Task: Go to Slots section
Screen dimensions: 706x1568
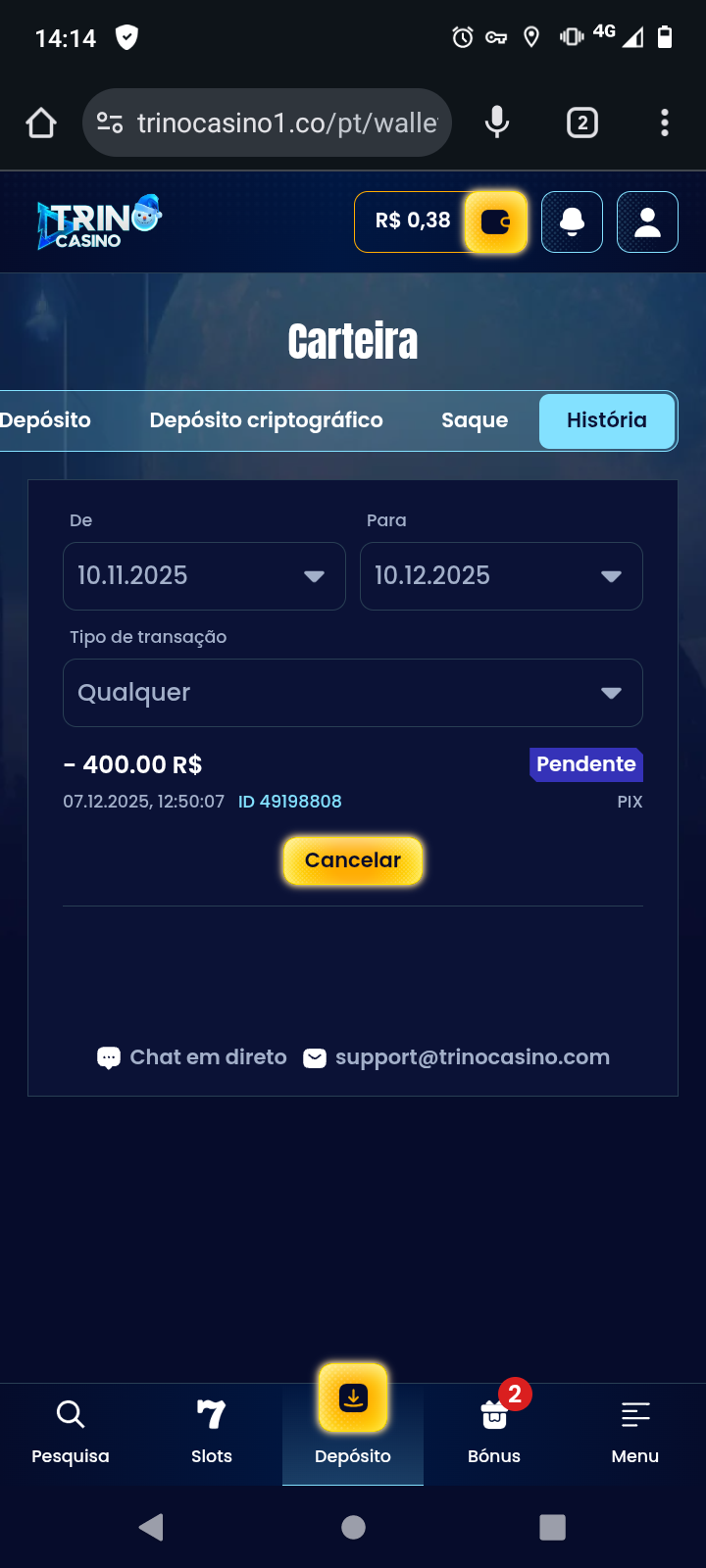Action: (x=212, y=1432)
